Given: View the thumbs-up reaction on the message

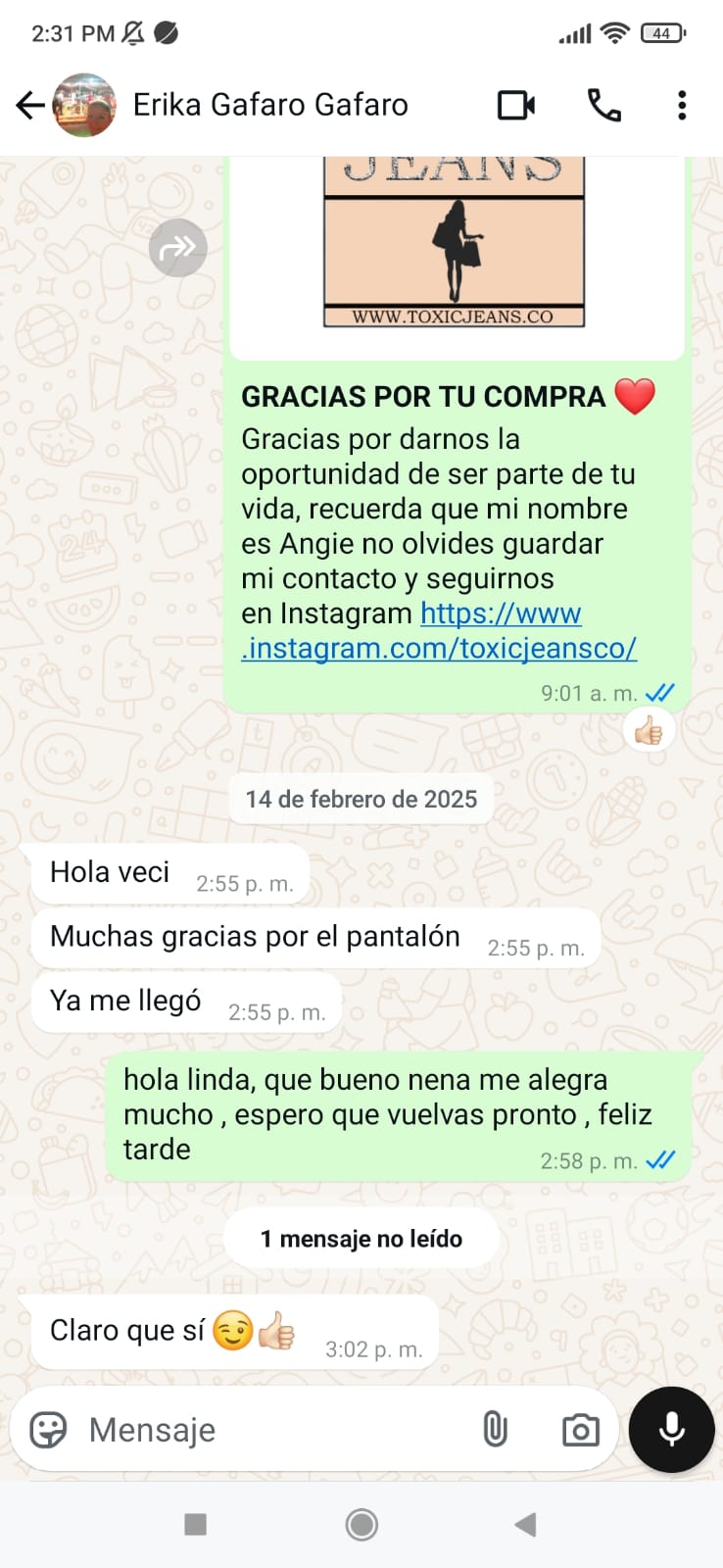Looking at the screenshot, I should click(649, 731).
